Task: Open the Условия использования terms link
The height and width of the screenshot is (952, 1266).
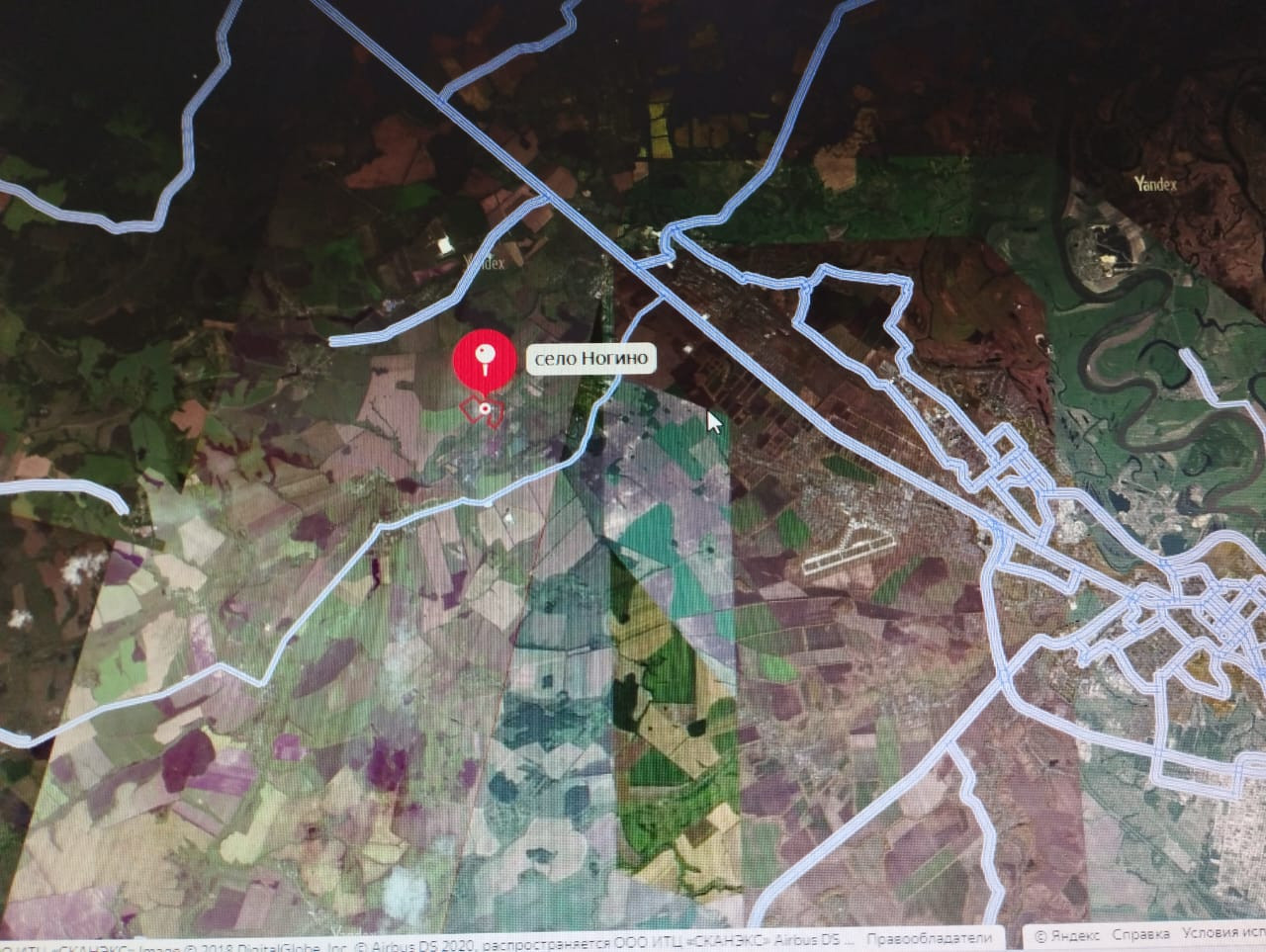Action: point(1222,932)
